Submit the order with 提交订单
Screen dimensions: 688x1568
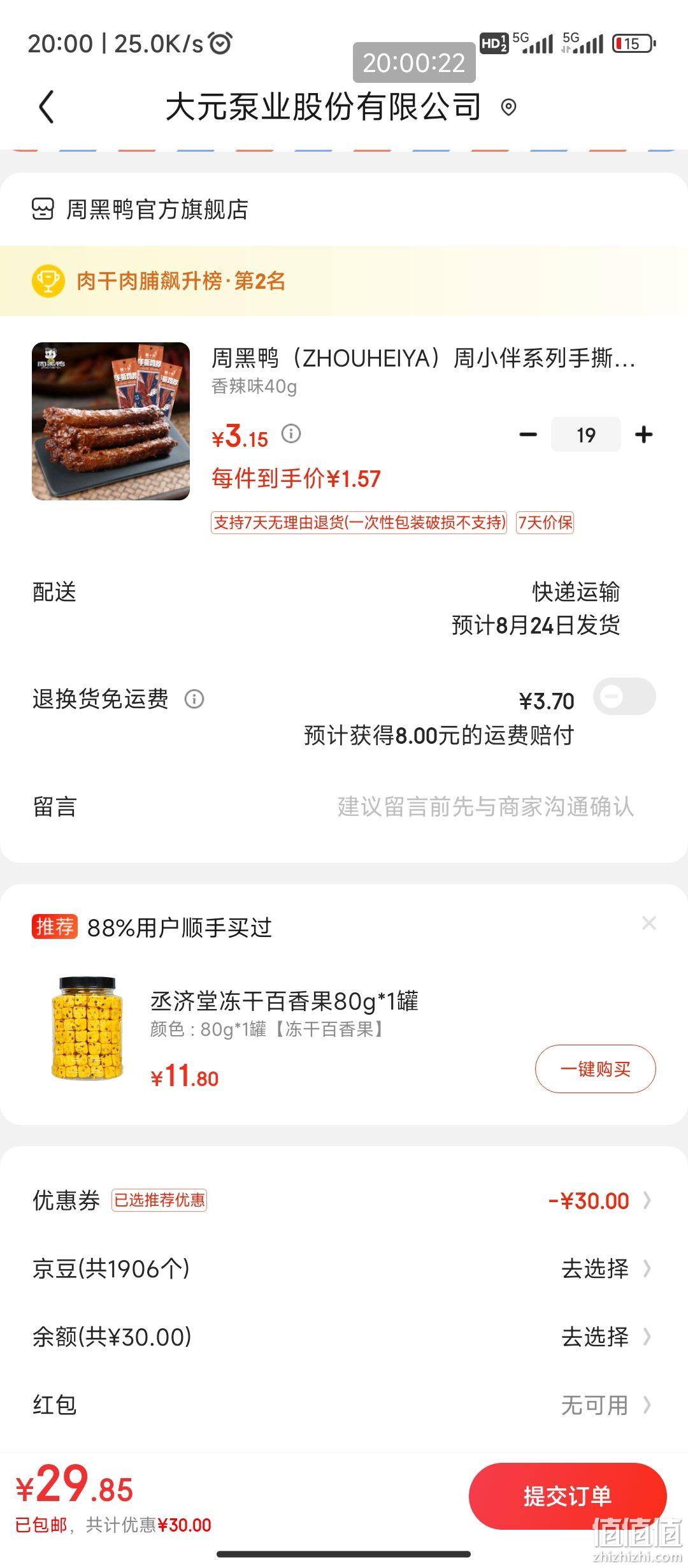568,1496
